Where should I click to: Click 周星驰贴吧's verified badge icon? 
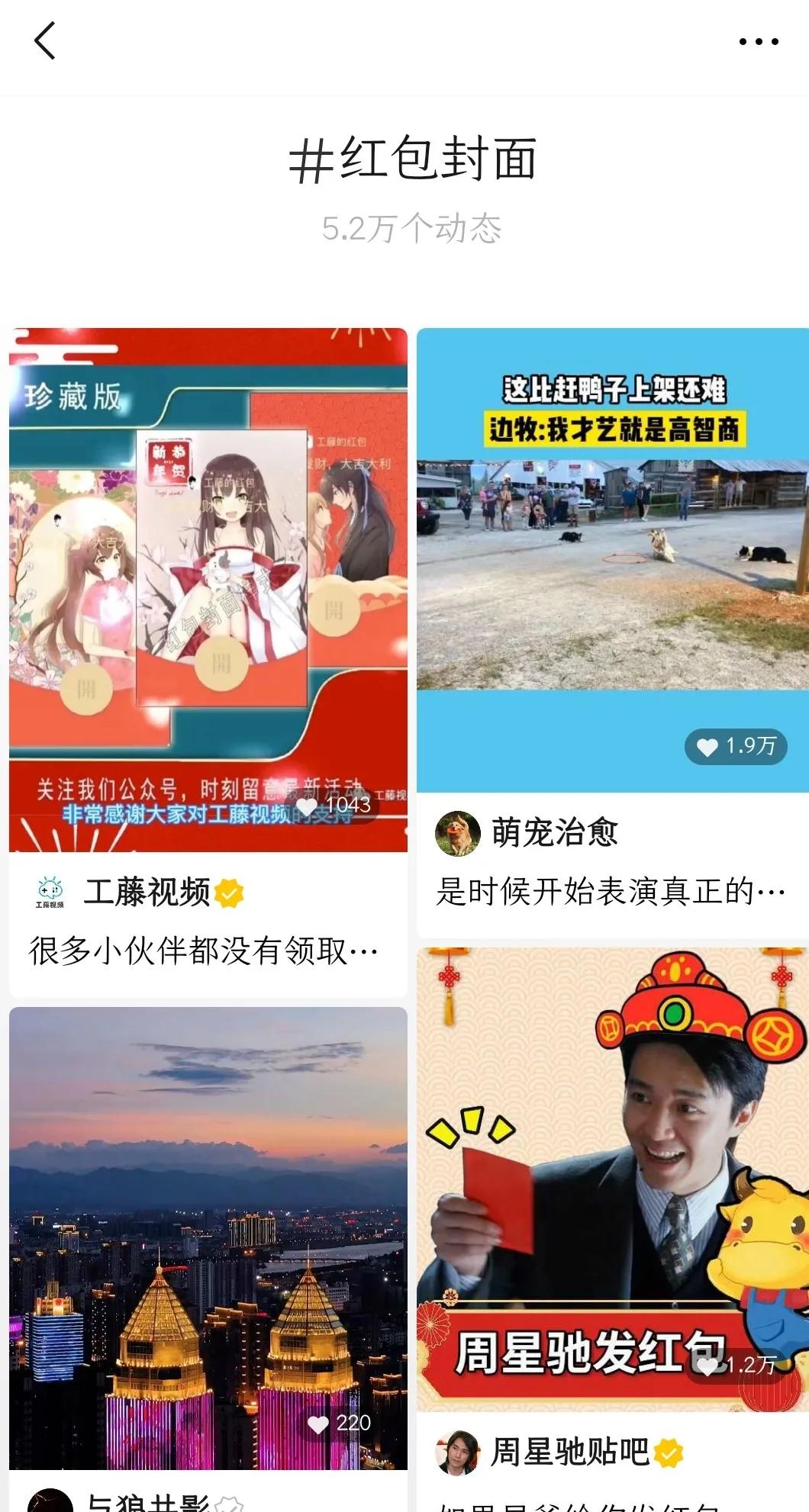coord(669,1454)
